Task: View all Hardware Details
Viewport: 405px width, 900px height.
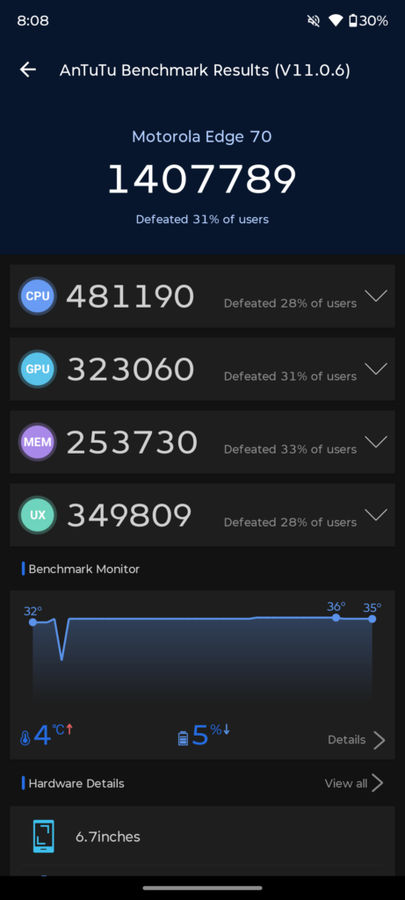Action: point(354,783)
